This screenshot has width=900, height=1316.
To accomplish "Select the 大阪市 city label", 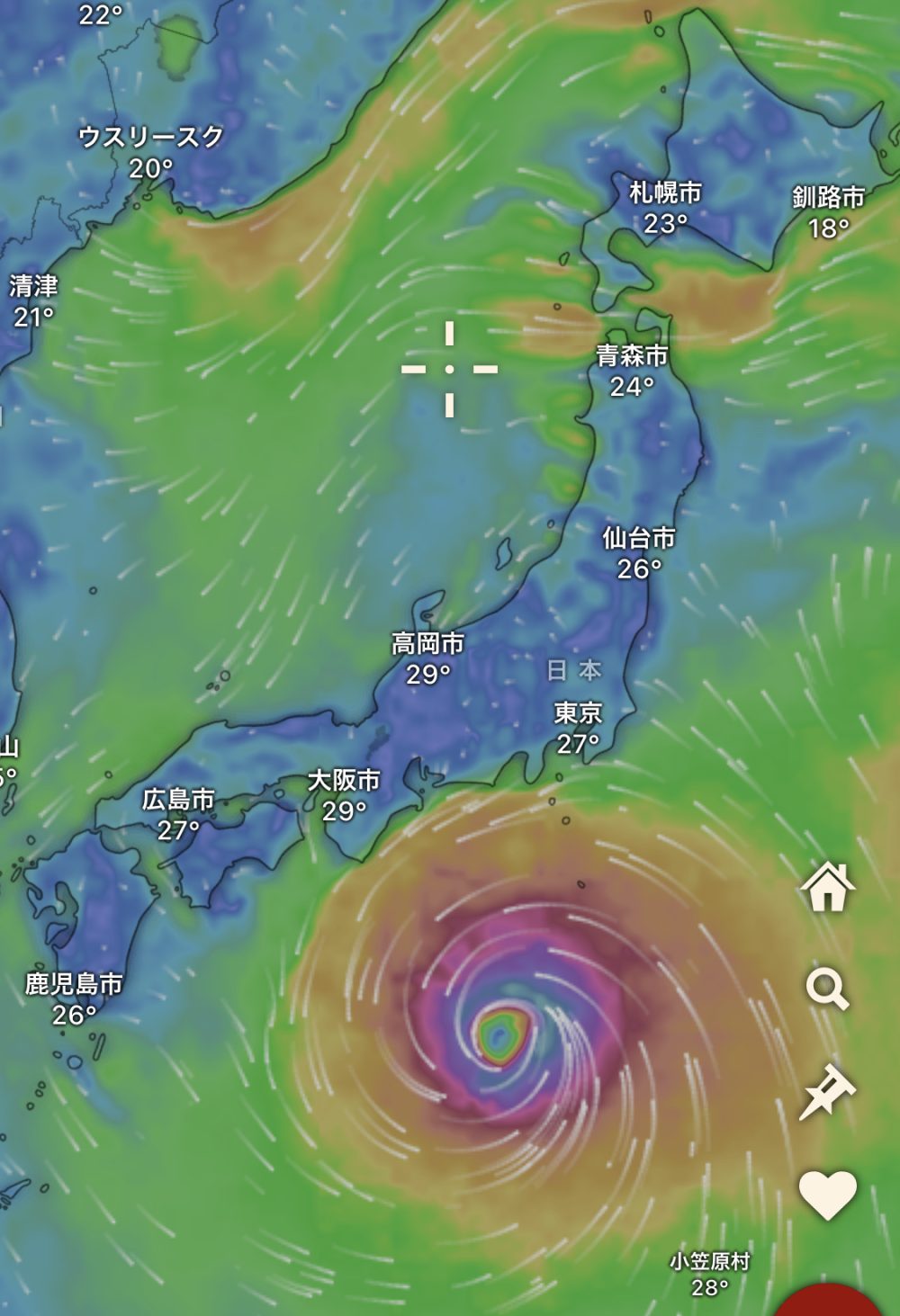I will [x=344, y=794].
